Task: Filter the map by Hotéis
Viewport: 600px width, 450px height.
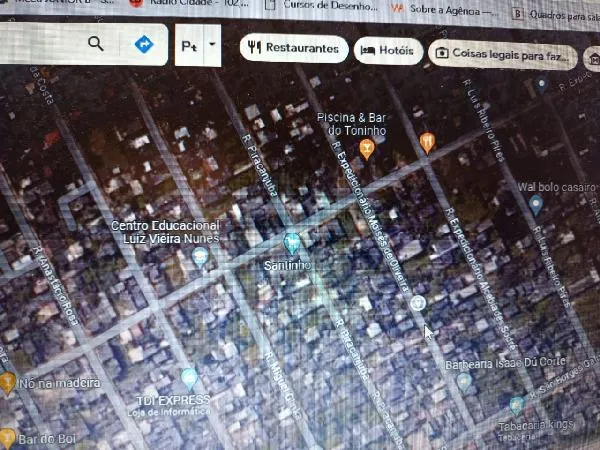Action: click(x=387, y=50)
